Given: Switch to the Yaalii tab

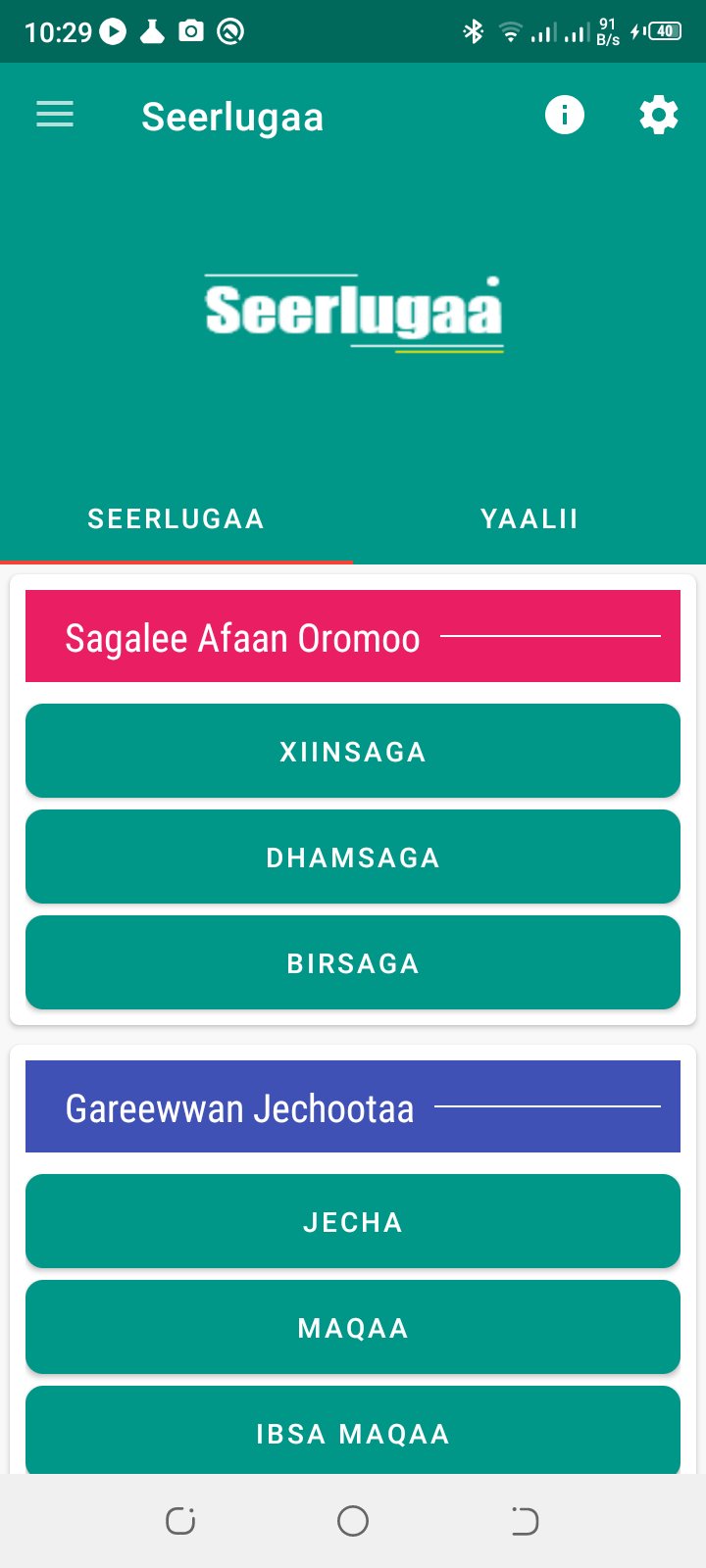Looking at the screenshot, I should (x=529, y=518).
